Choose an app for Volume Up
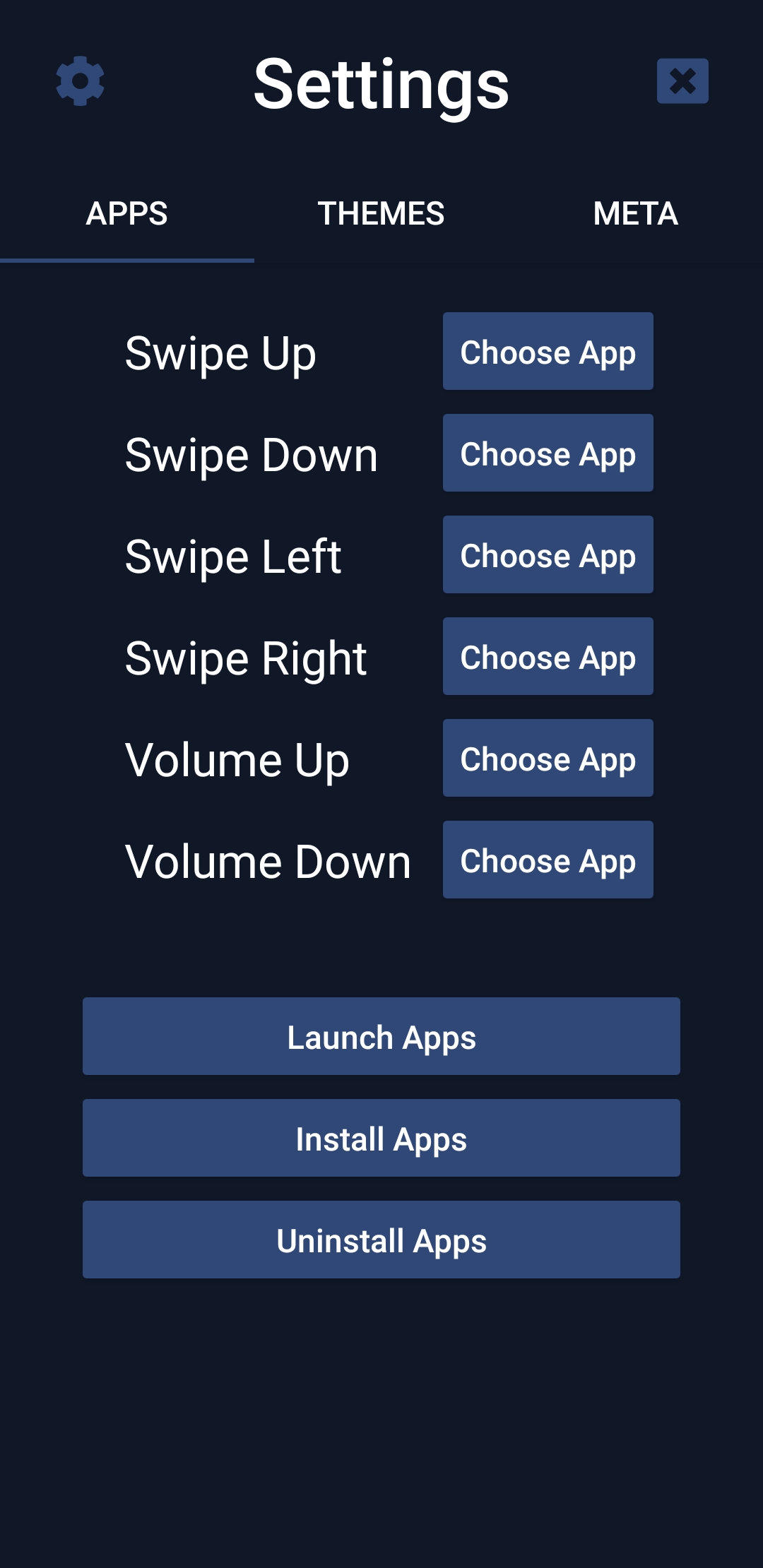This screenshot has width=763, height=1568. 548,758
